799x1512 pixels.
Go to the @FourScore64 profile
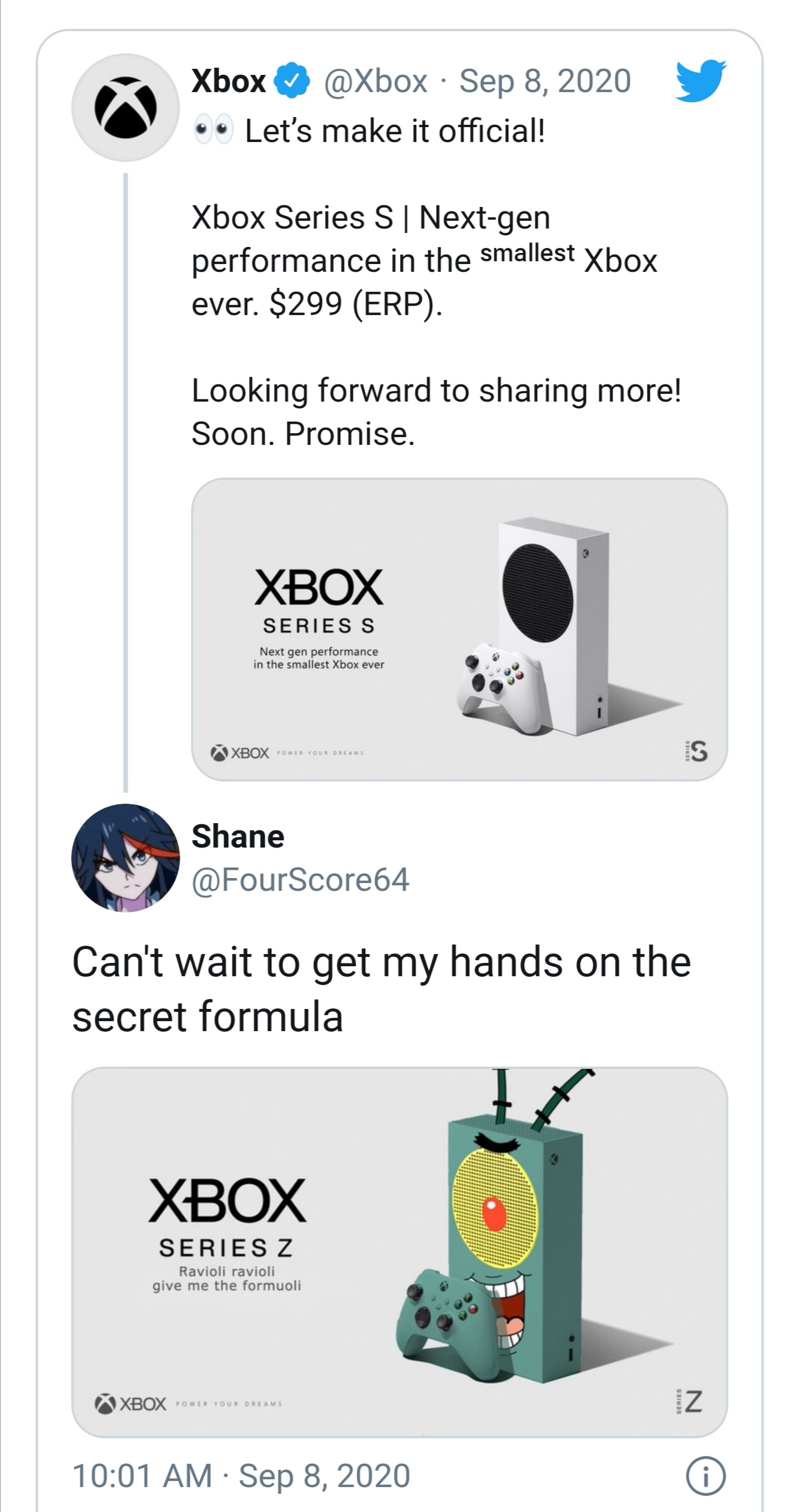(300, 879)
